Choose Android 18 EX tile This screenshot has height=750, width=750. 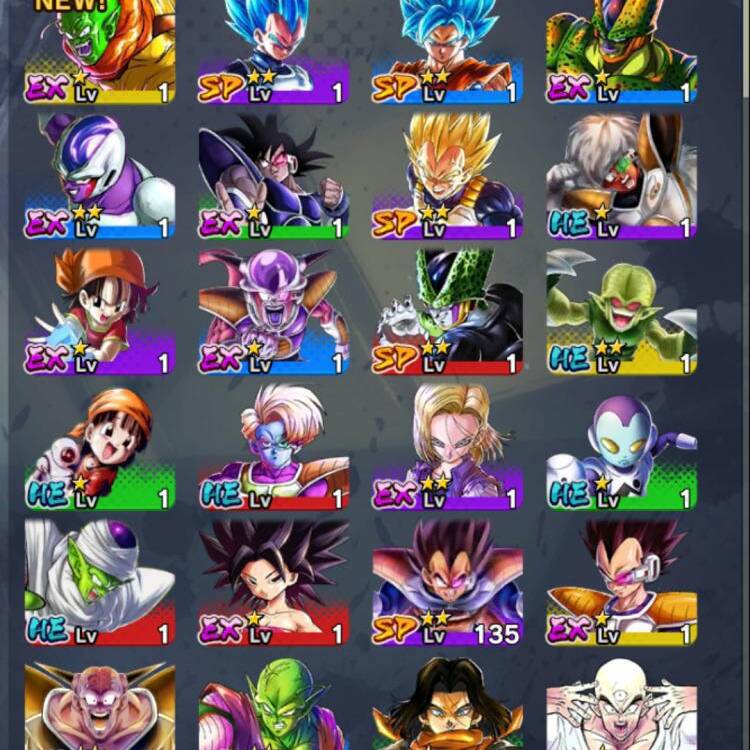pos(447,447)
